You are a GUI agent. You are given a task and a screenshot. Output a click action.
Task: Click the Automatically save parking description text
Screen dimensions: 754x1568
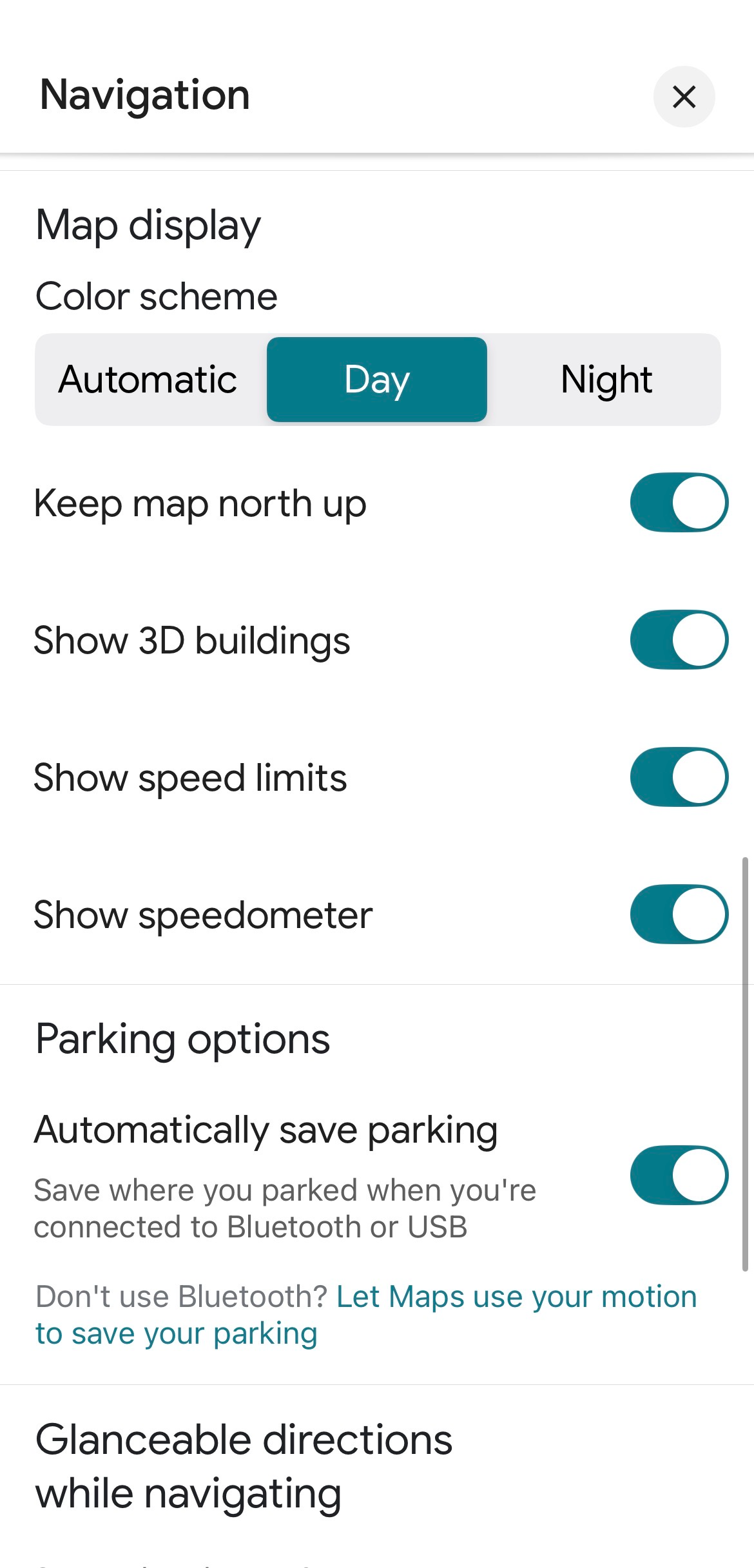[x=285, y=1208]
